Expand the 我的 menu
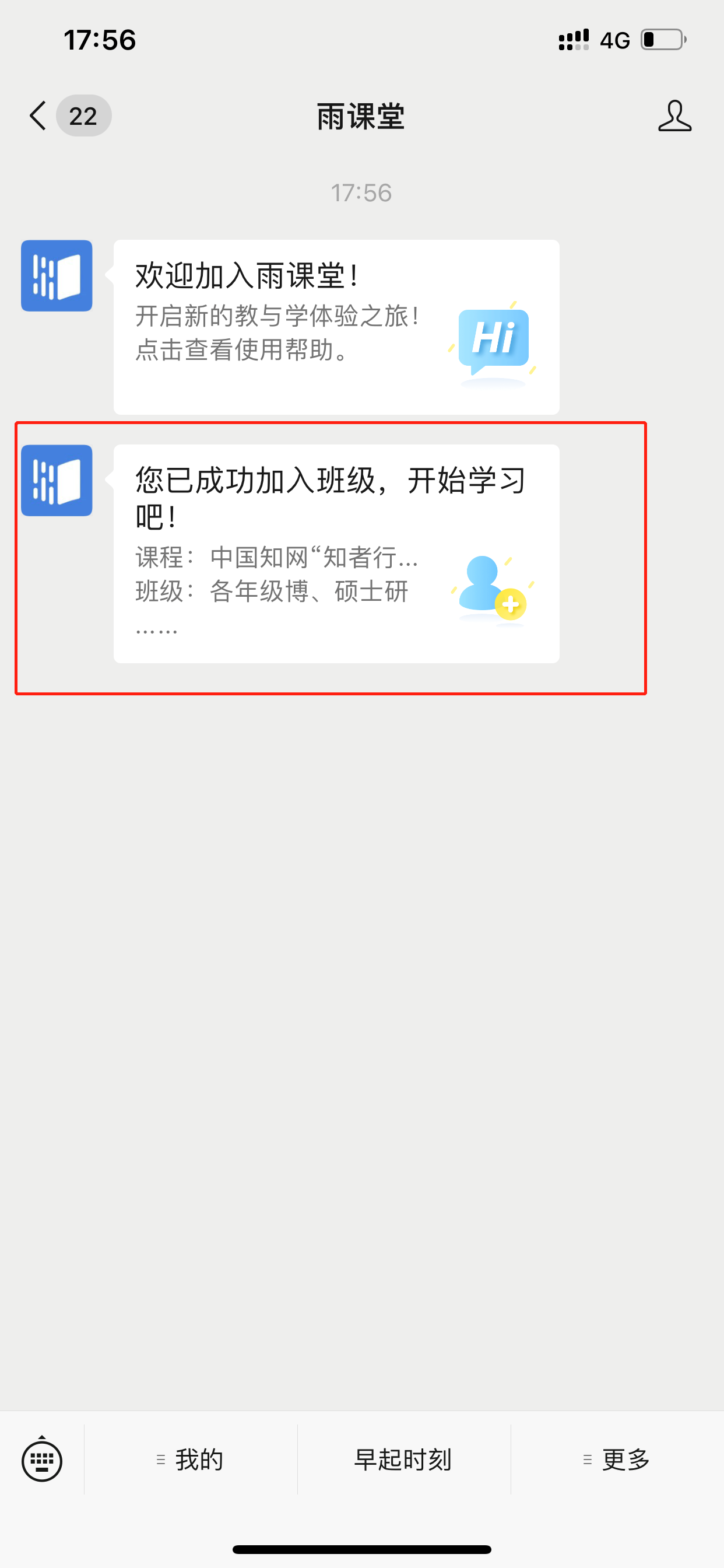 [x=191, y=1459]
